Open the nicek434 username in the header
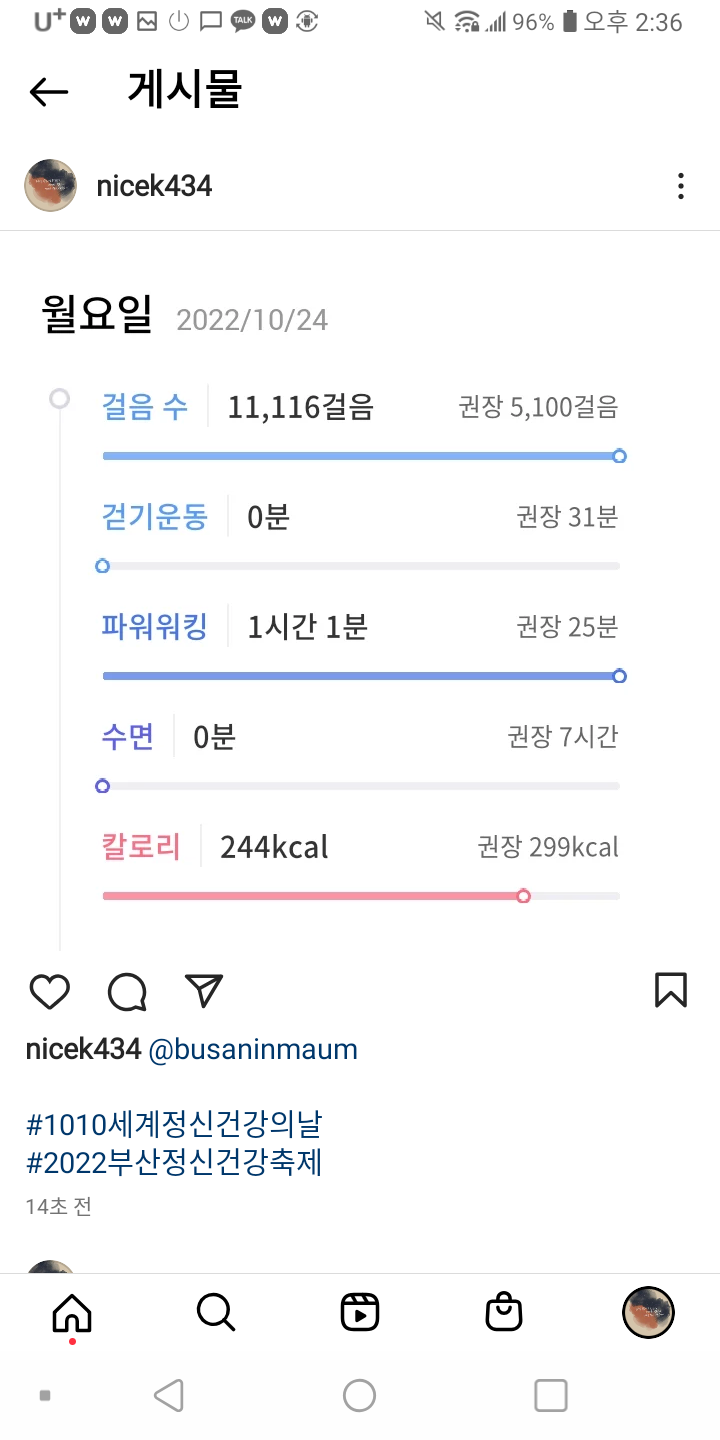Screen dimensions: 720x1440 click(x=154, y=186)
